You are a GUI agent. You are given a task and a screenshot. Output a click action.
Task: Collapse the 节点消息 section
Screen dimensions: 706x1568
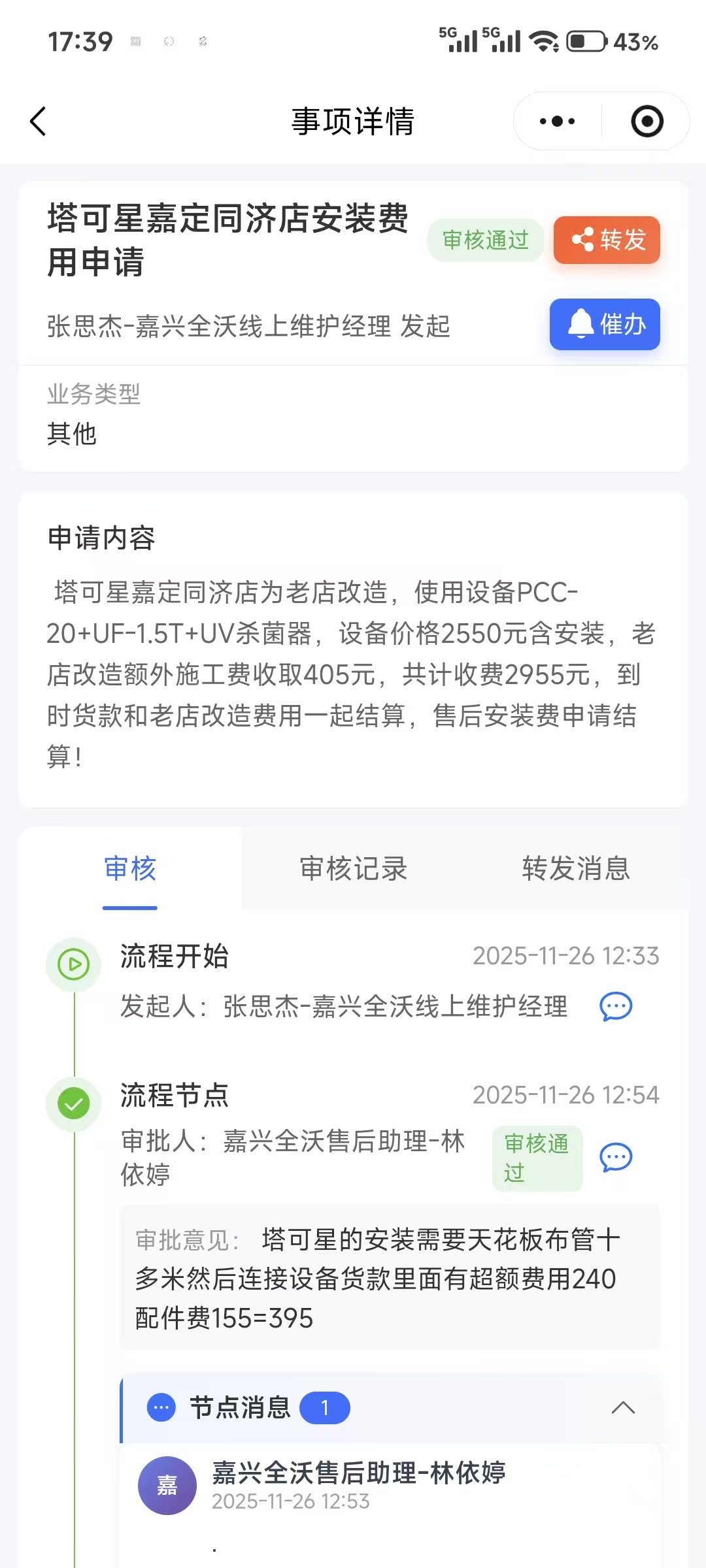[x=623, y=1407]
